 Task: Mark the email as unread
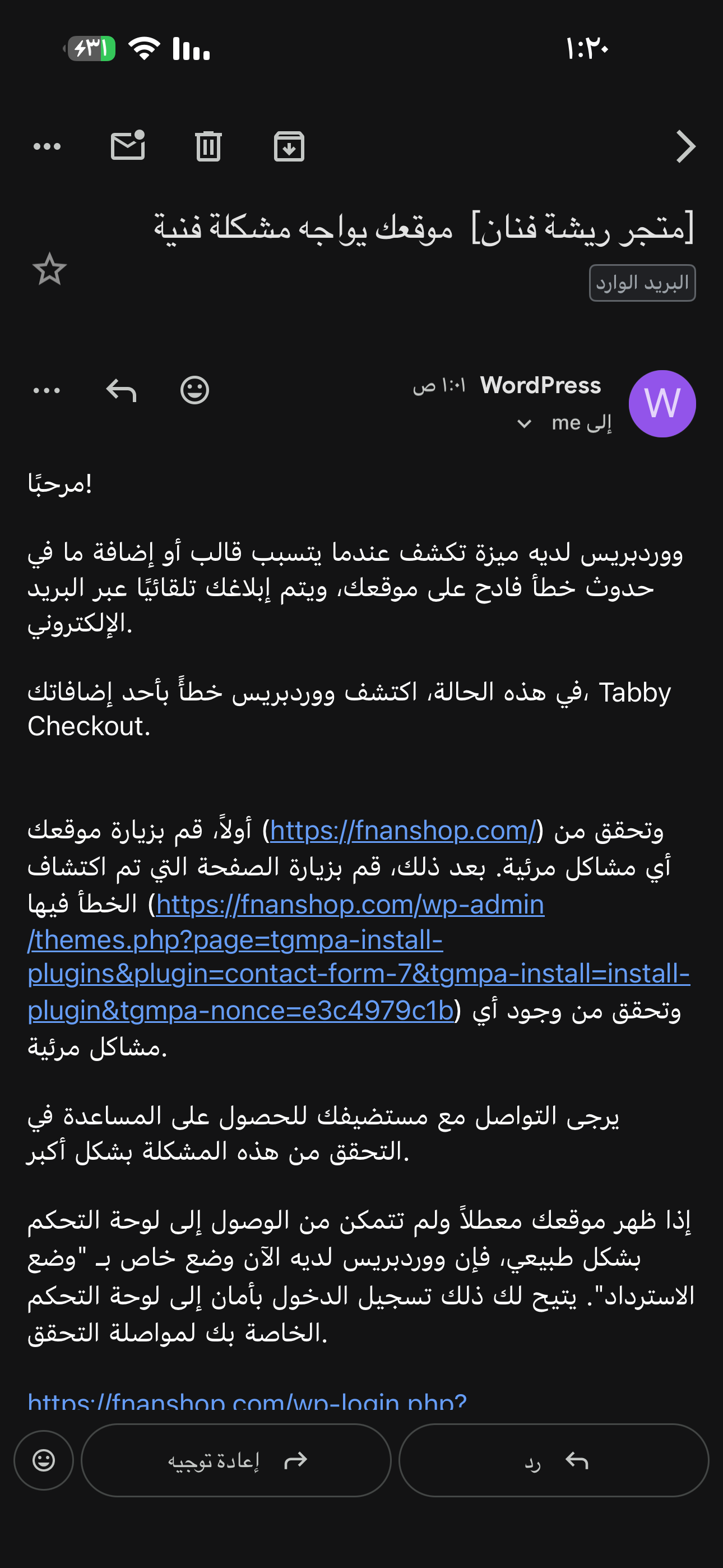coord(128,145)
